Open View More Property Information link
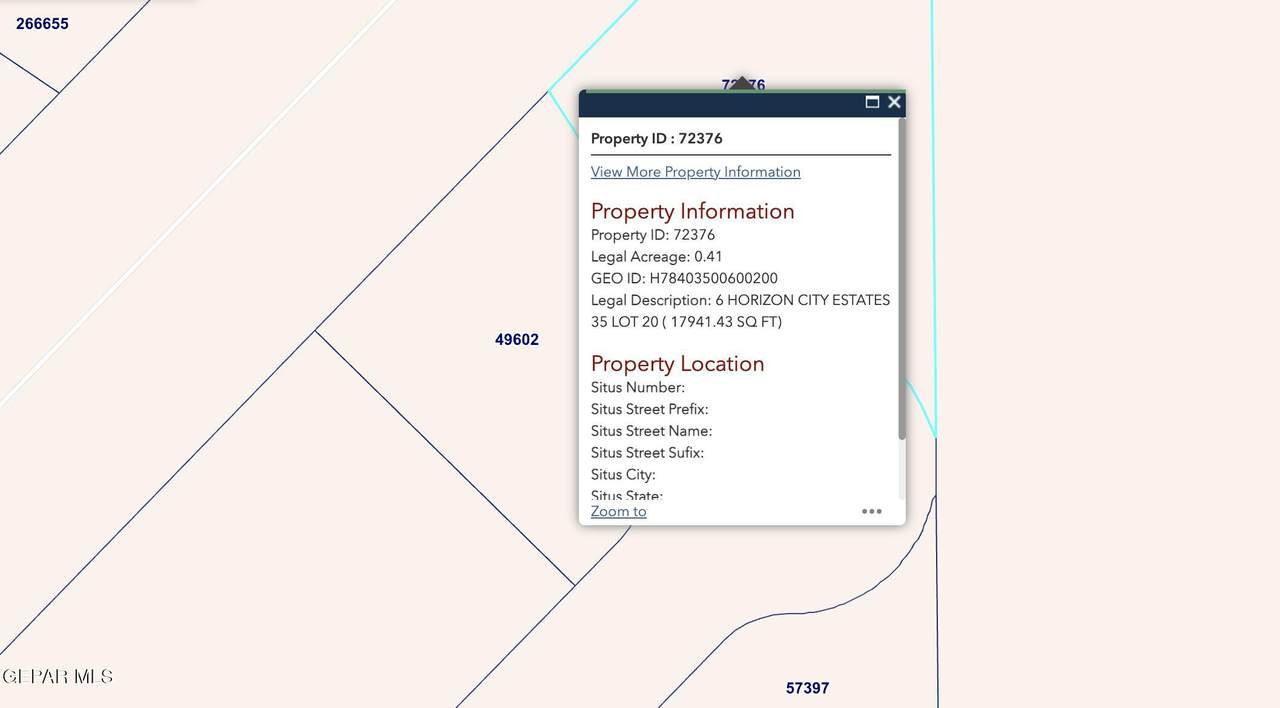The height and width of the screenshot is (708, 1280). click(695, 172)
